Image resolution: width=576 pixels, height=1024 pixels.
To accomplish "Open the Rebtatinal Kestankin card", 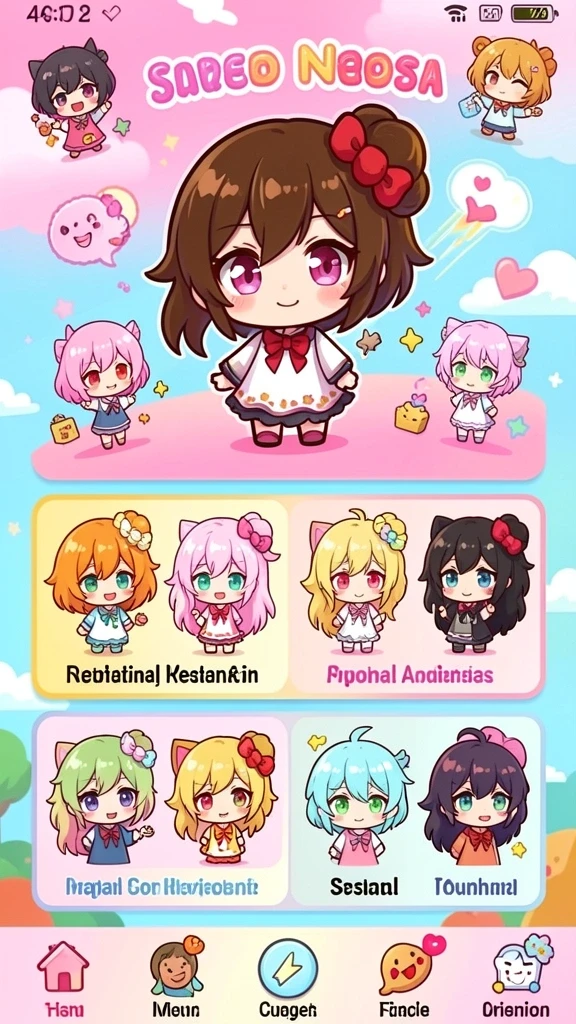I will click(161, 597).
